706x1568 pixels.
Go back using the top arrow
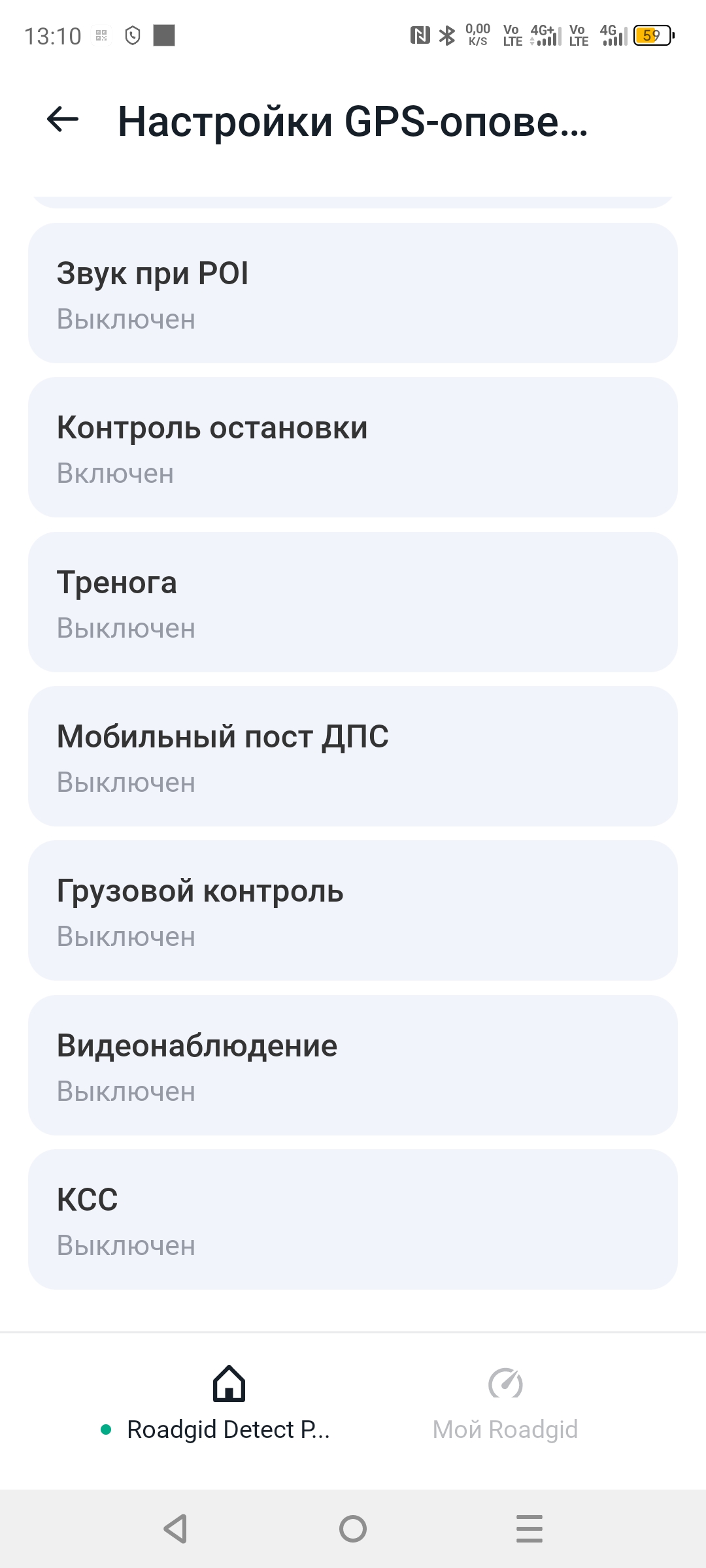point(63,120)
